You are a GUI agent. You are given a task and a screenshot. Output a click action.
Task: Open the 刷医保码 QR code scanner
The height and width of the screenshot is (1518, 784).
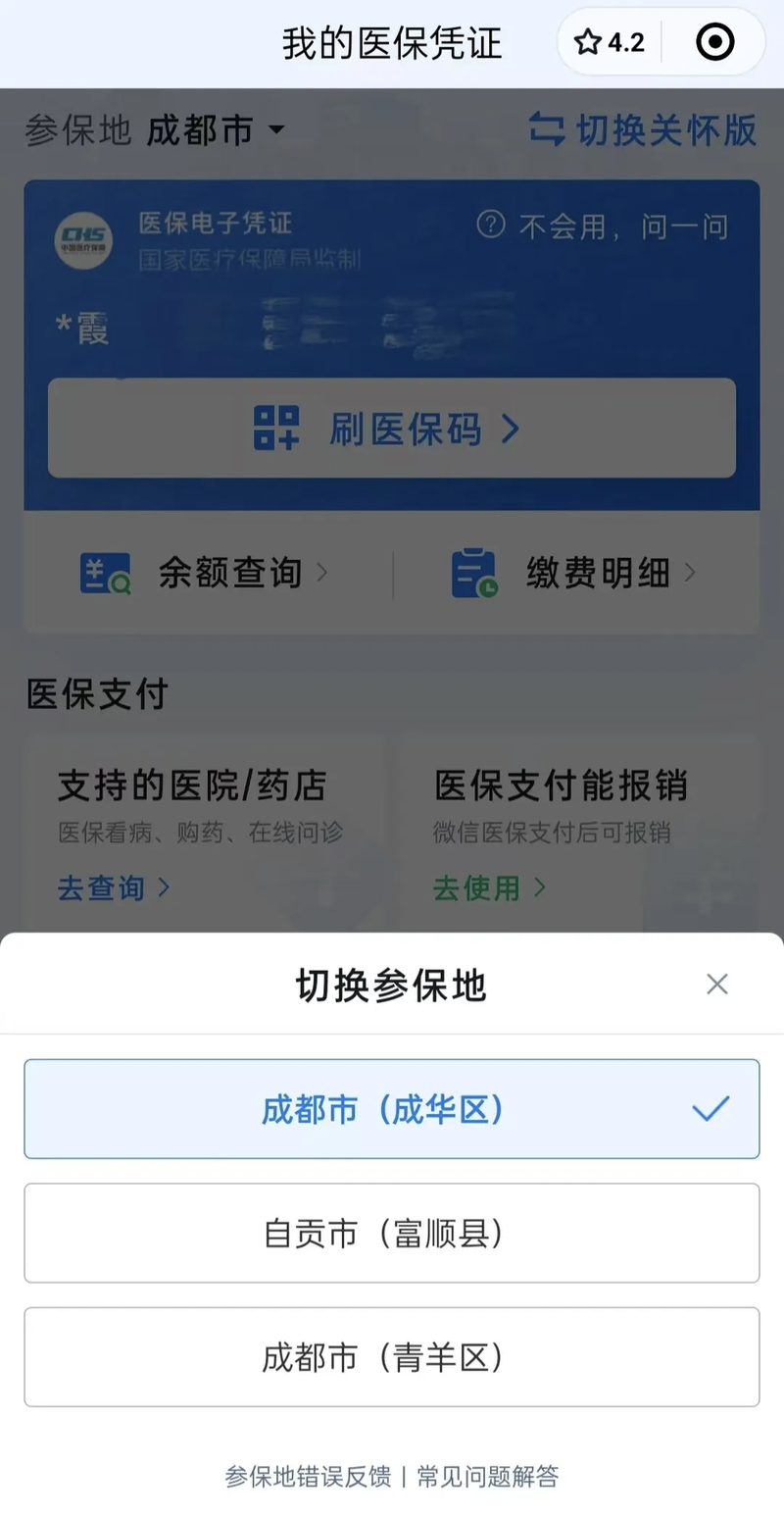point(392,429)
